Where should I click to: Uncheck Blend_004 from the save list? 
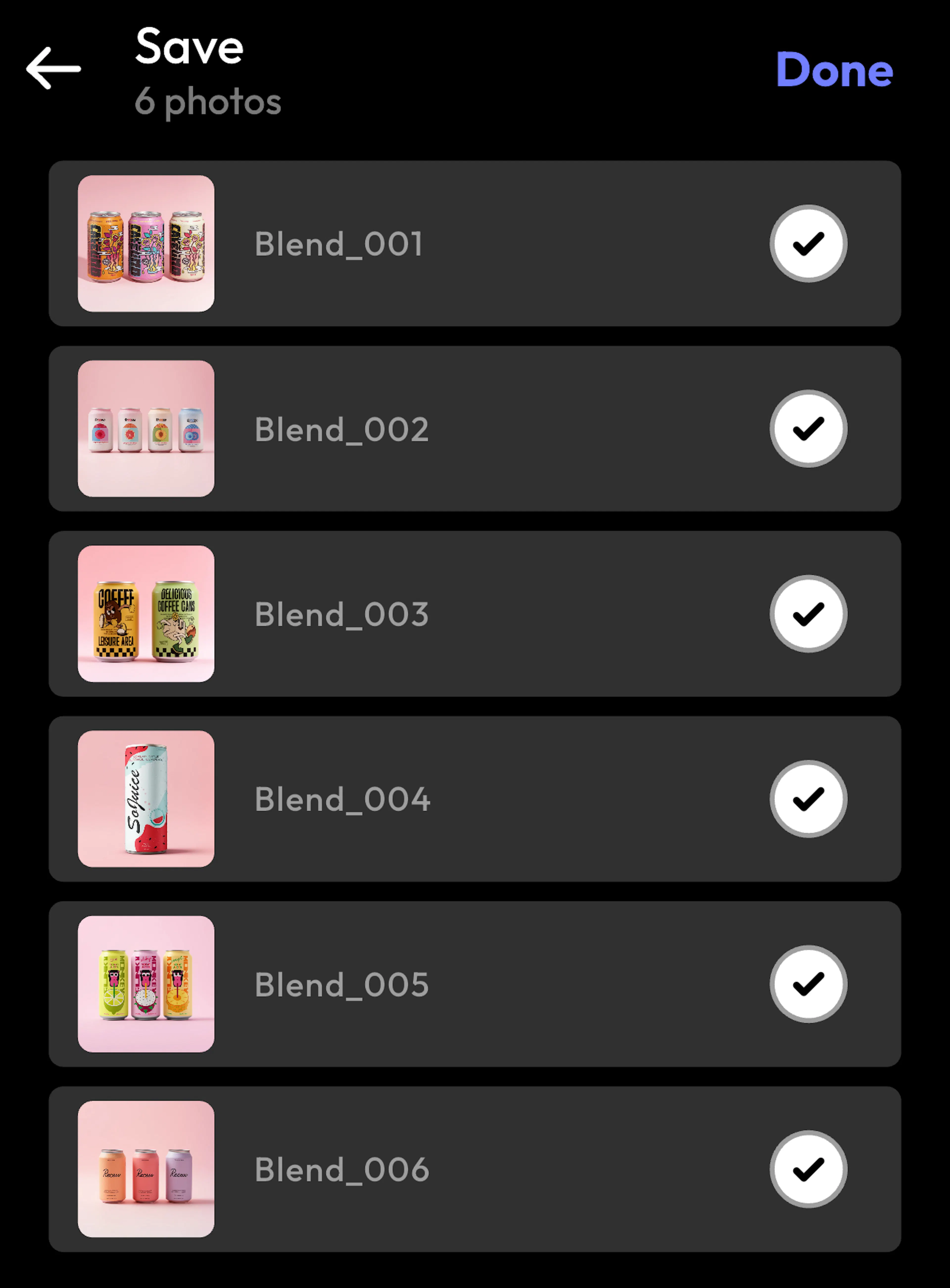click(808, 799)
